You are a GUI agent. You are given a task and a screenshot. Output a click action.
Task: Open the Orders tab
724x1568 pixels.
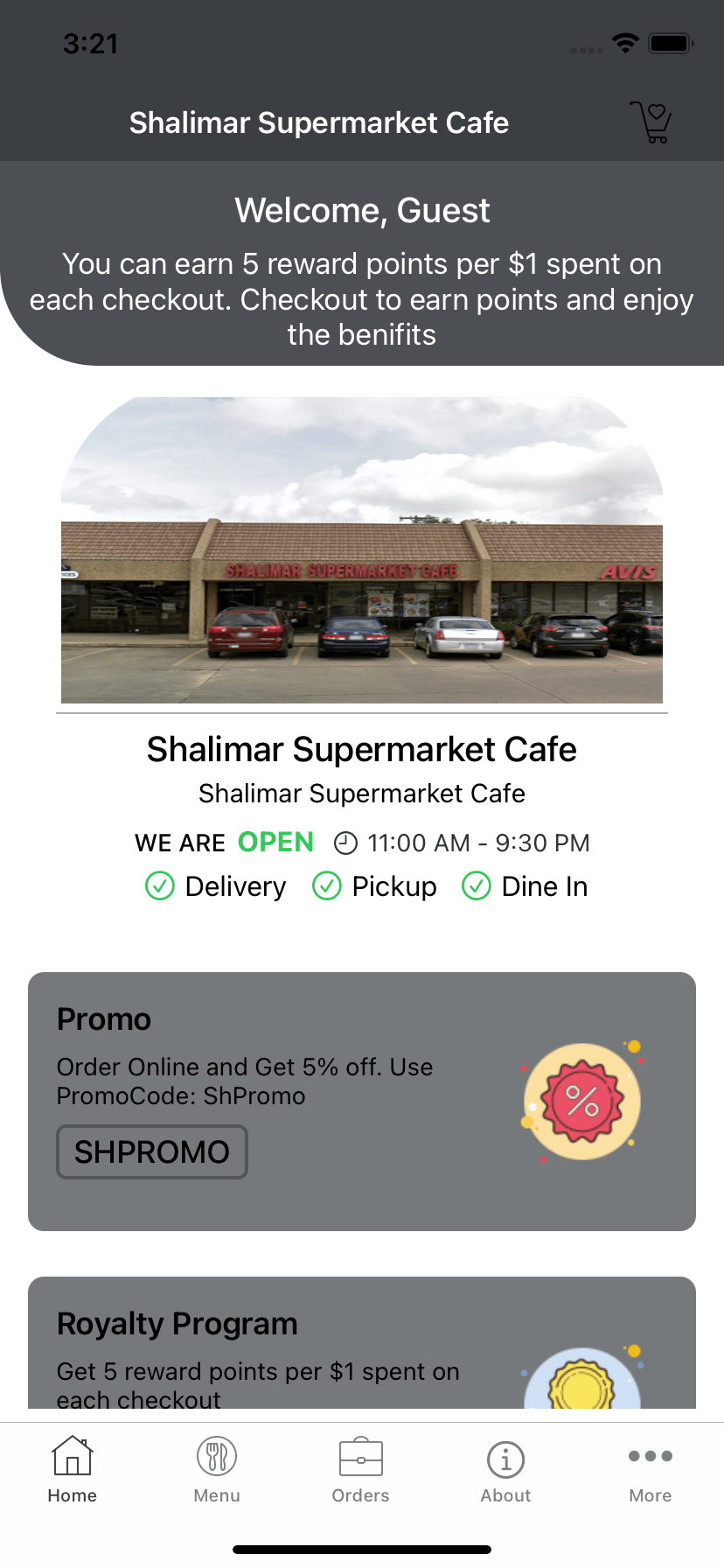[361, 1471]
